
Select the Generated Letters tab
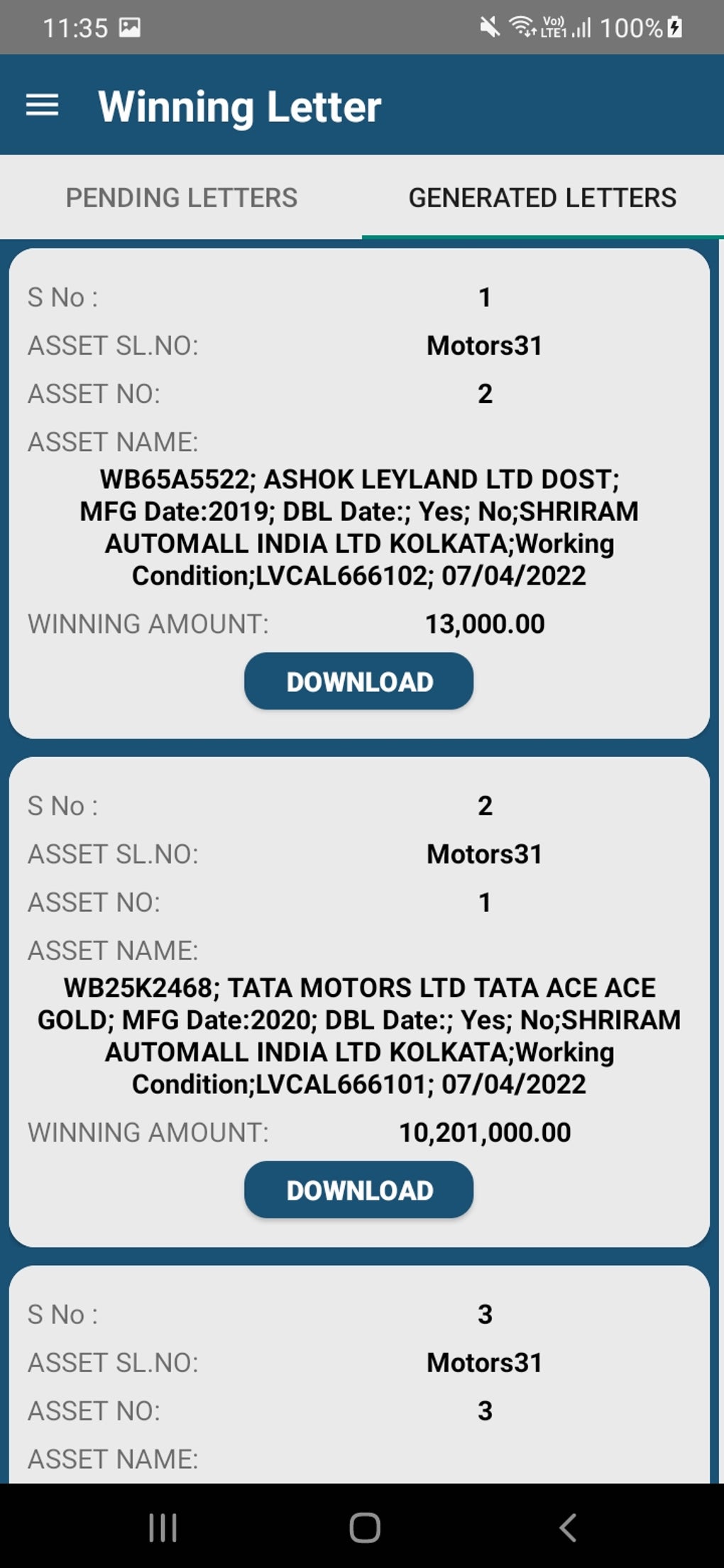coord(542,198)
